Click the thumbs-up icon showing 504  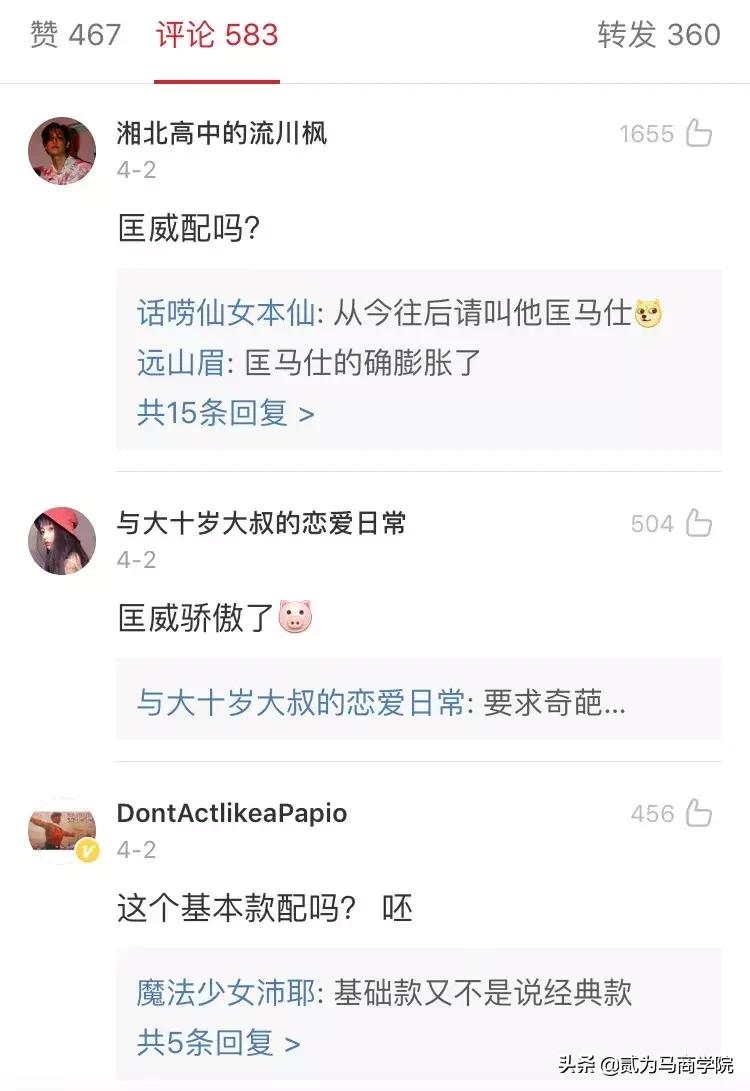(x=700, y=522)
